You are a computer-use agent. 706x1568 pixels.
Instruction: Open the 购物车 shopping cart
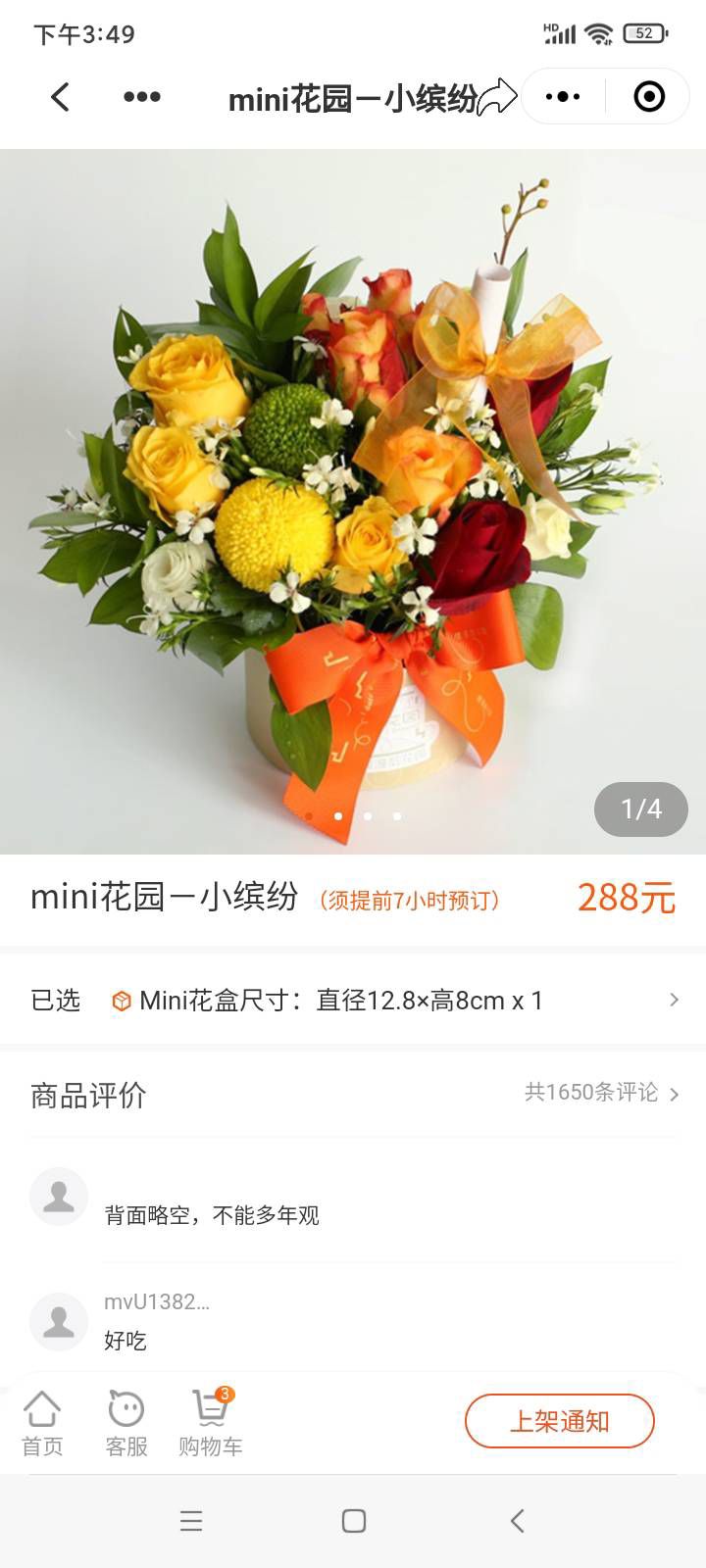pyautogui.click(x=211, y=1423)
